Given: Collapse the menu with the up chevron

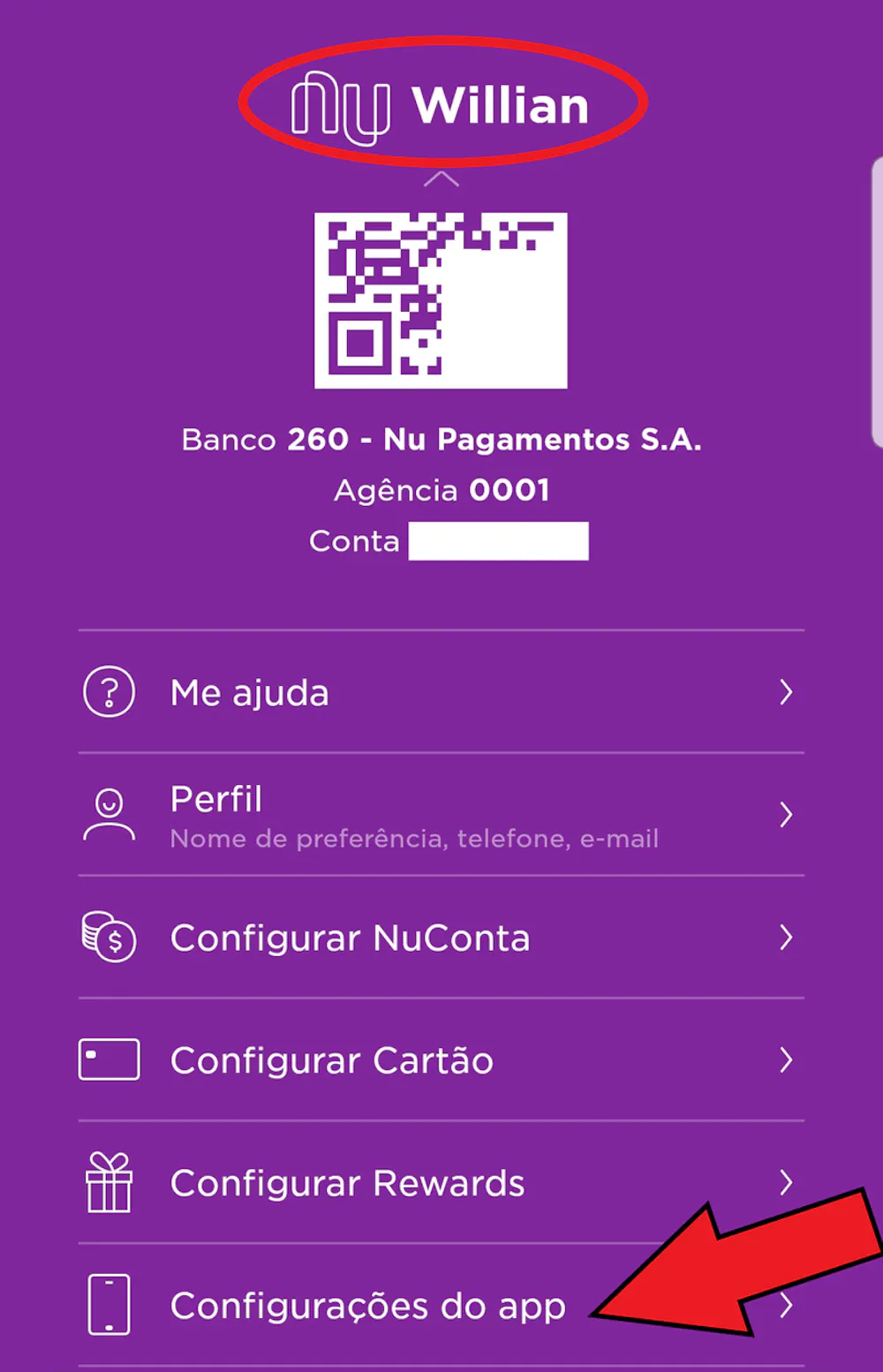Looking at the screenshot, I should (x=441, y=179).
